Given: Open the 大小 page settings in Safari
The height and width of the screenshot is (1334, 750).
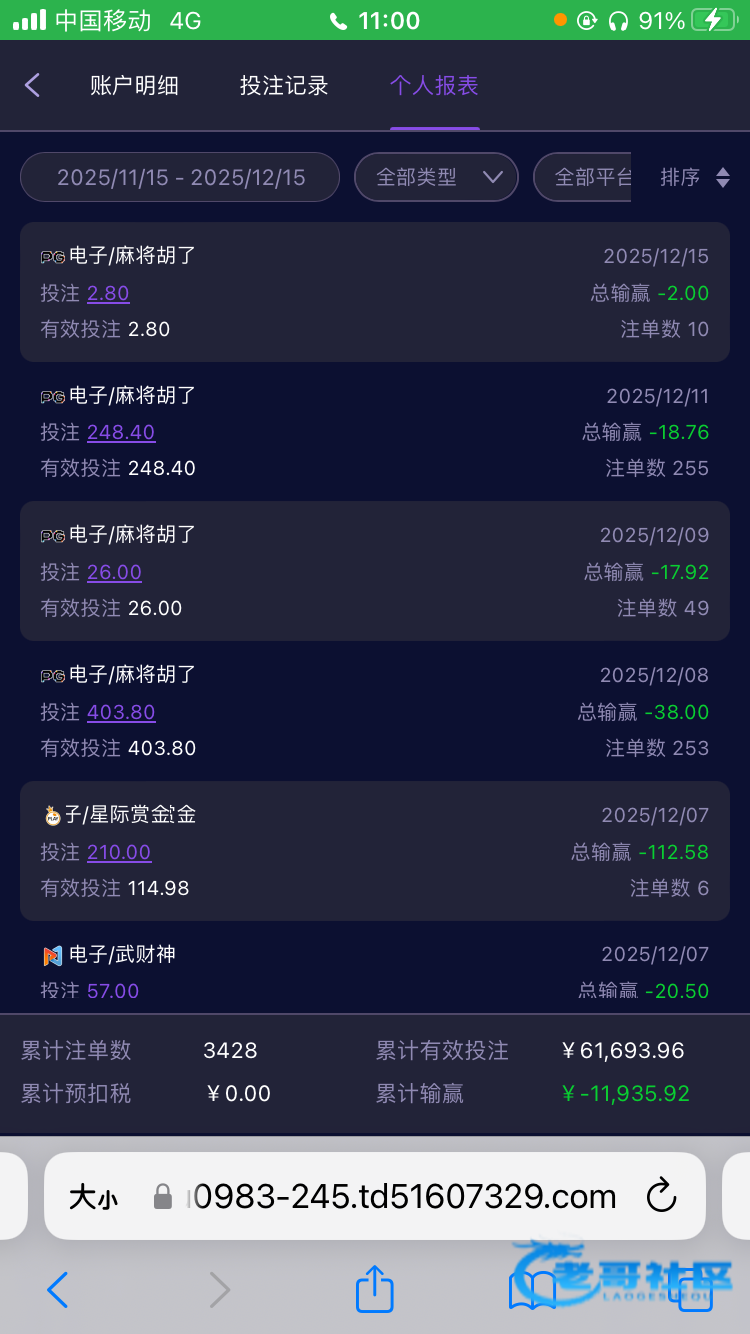Looking at the screenshot, I should coord(93,1197).
